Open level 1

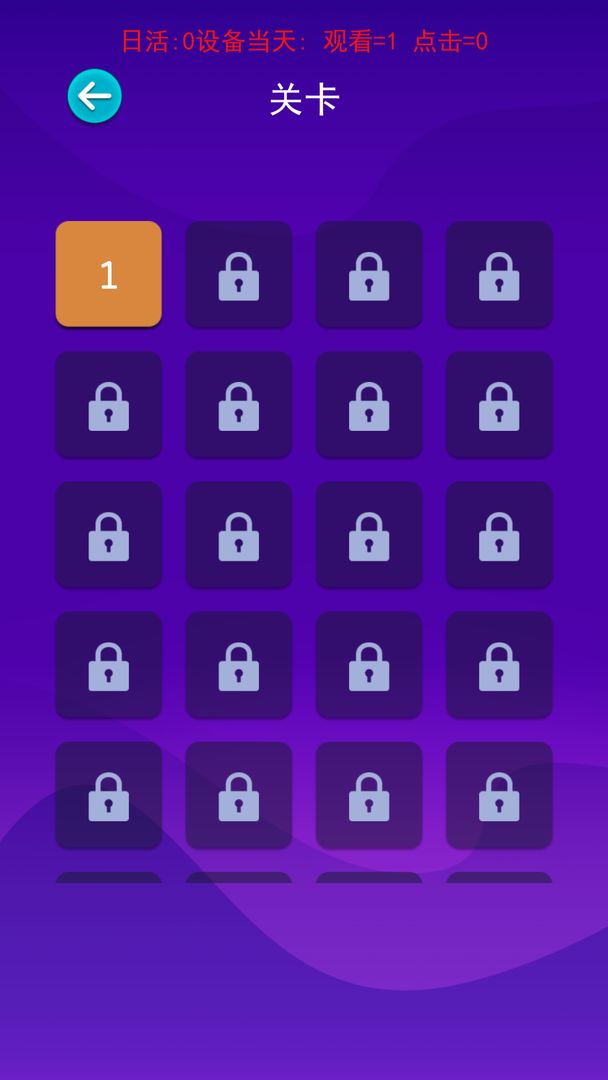pos(108,274)
